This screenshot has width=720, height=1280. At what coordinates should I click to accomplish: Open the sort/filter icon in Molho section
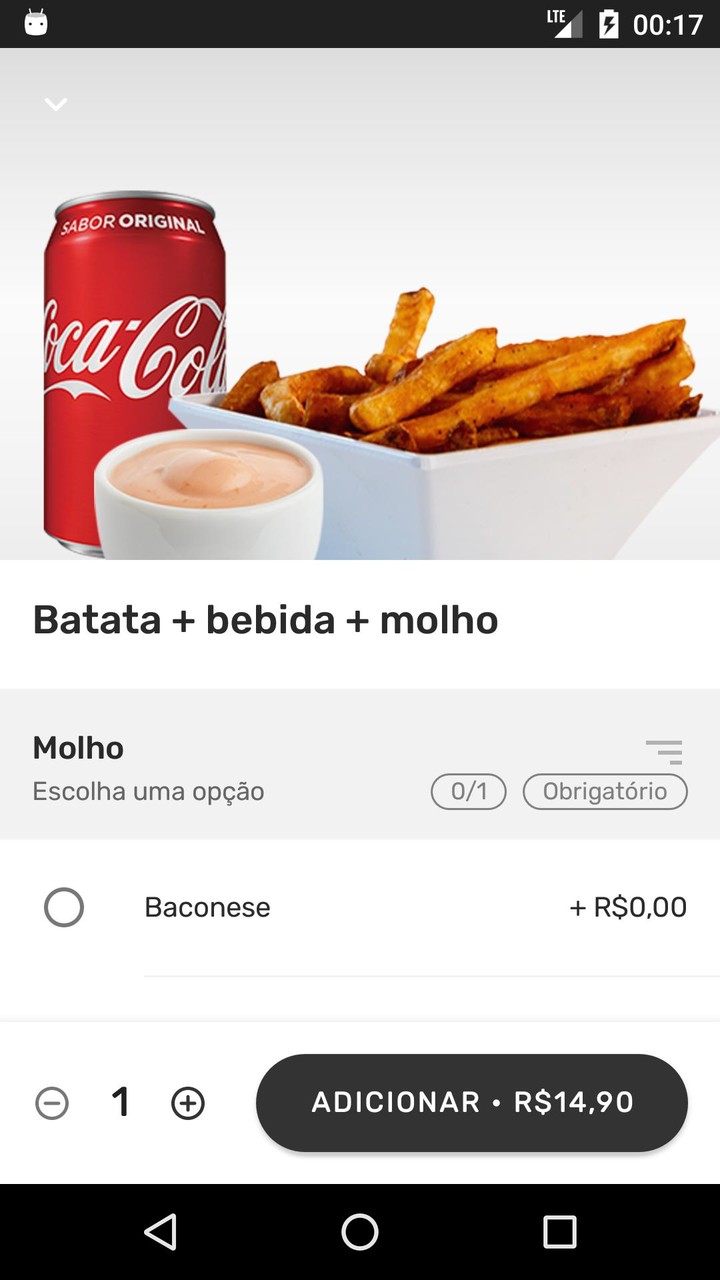coord(664,751)
